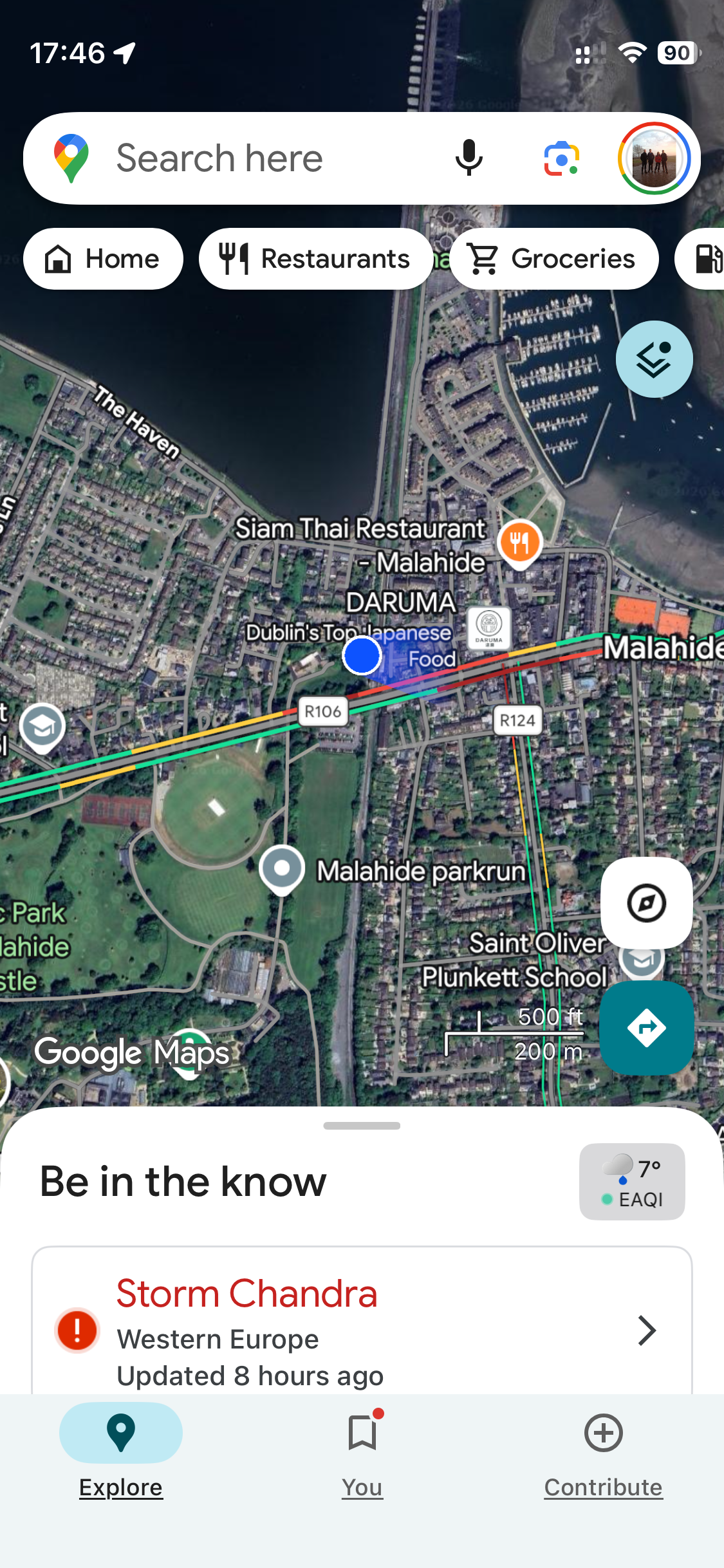Screen dimensions: 724x1568
Task: Select the Home chip
Action: [103, 259]
